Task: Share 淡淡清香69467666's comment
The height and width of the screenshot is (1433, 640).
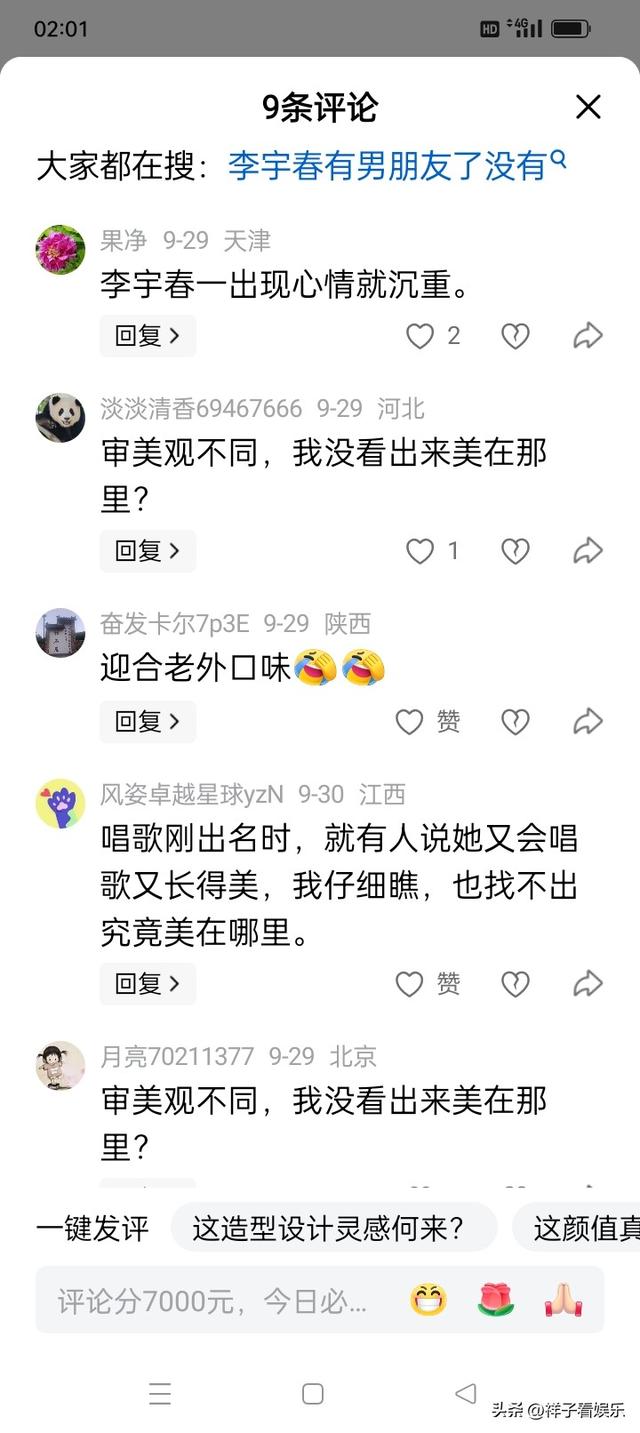Action: 588,551
